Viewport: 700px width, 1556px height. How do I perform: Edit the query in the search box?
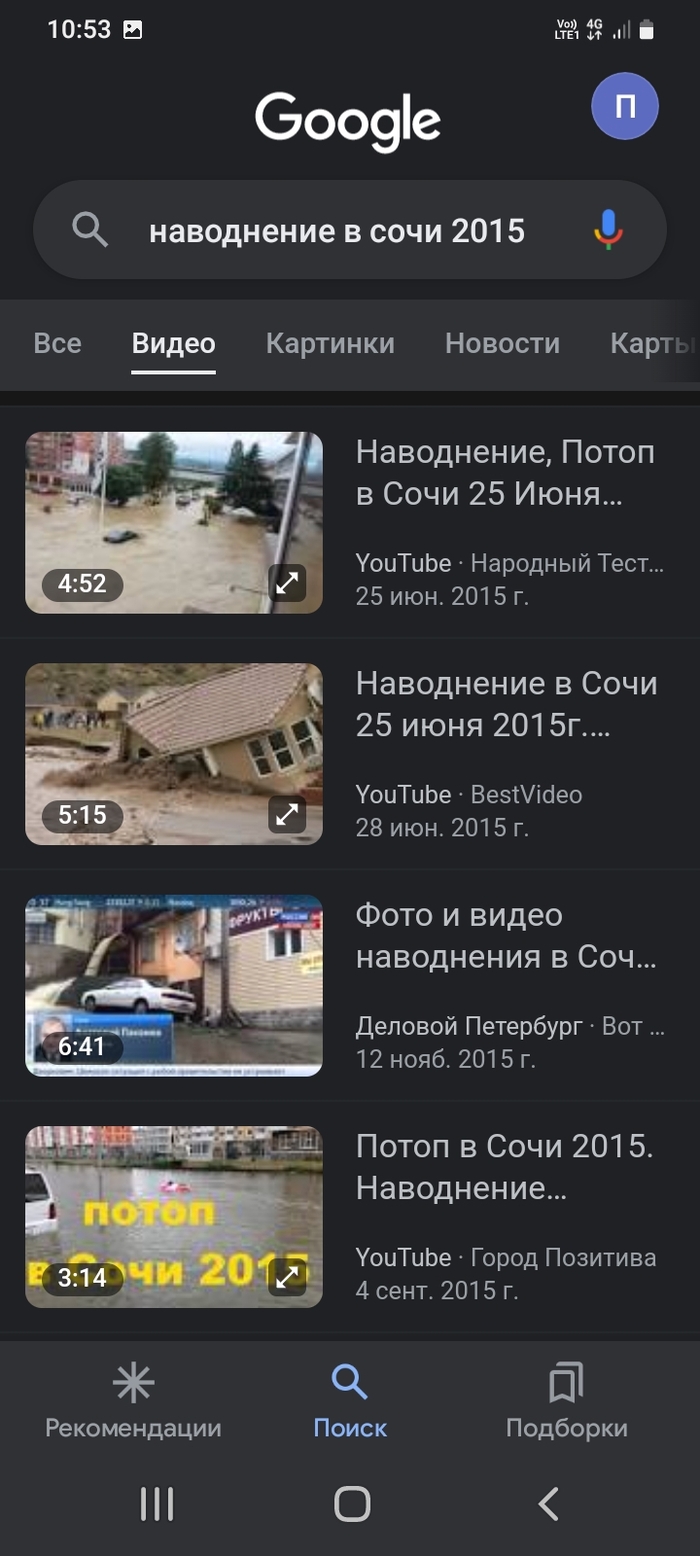click(336, 231)
